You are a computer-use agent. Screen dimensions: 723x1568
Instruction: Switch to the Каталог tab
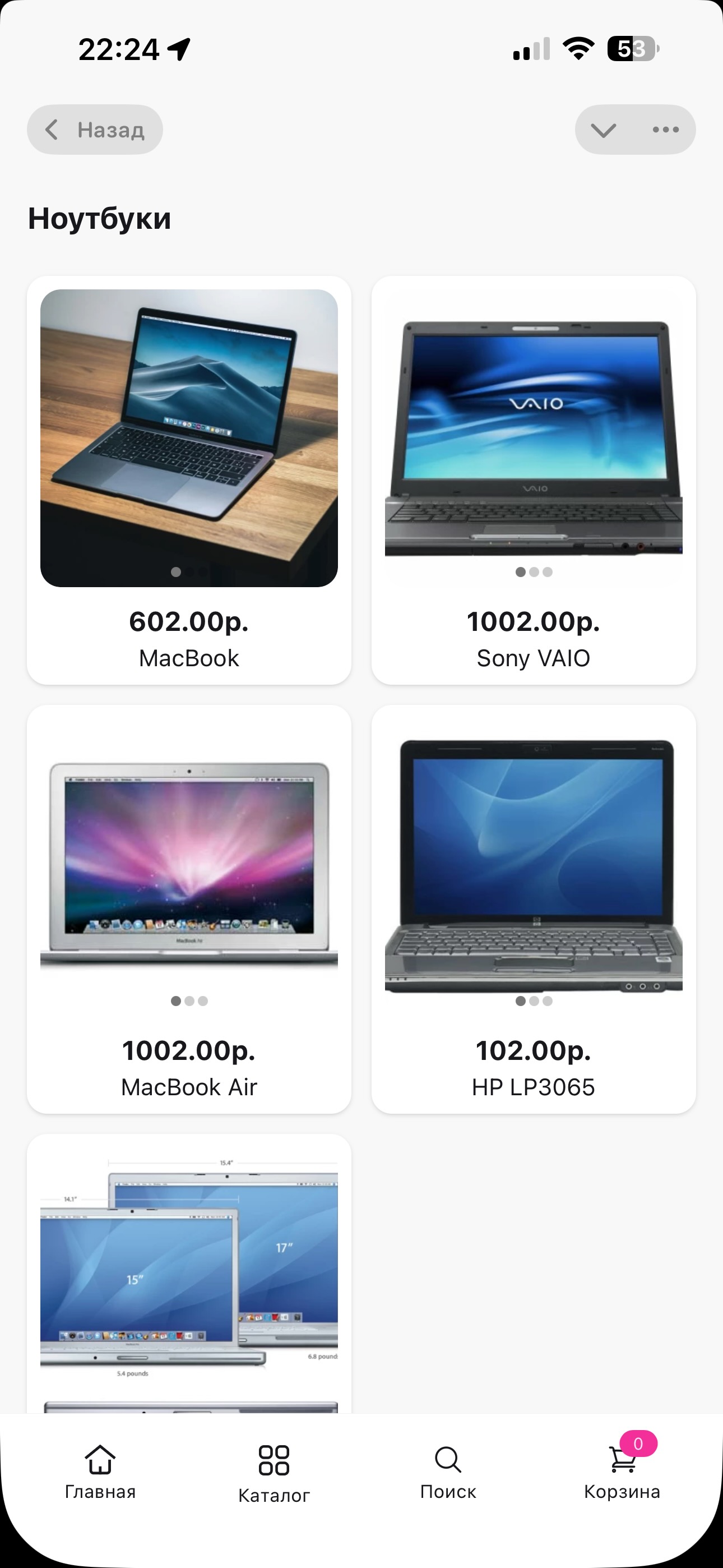(274, 1474)
